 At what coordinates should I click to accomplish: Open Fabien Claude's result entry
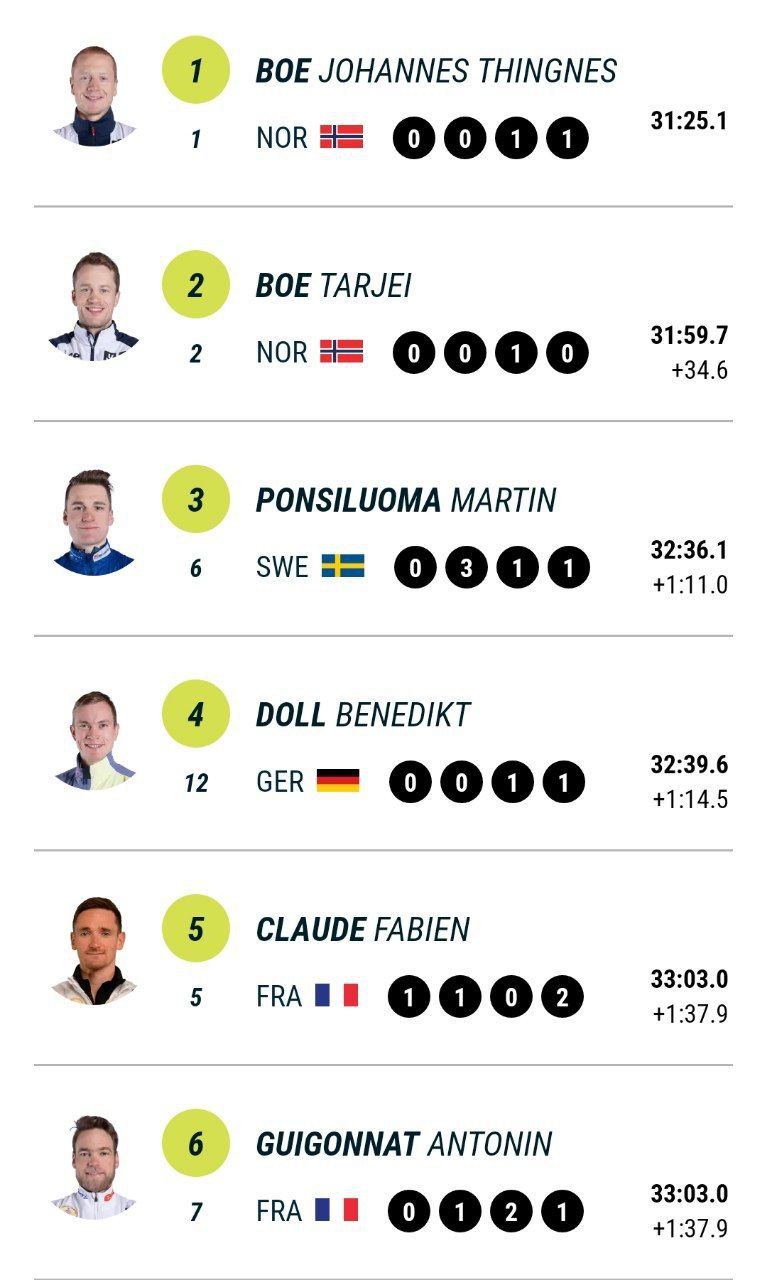(x=383, y=958)
